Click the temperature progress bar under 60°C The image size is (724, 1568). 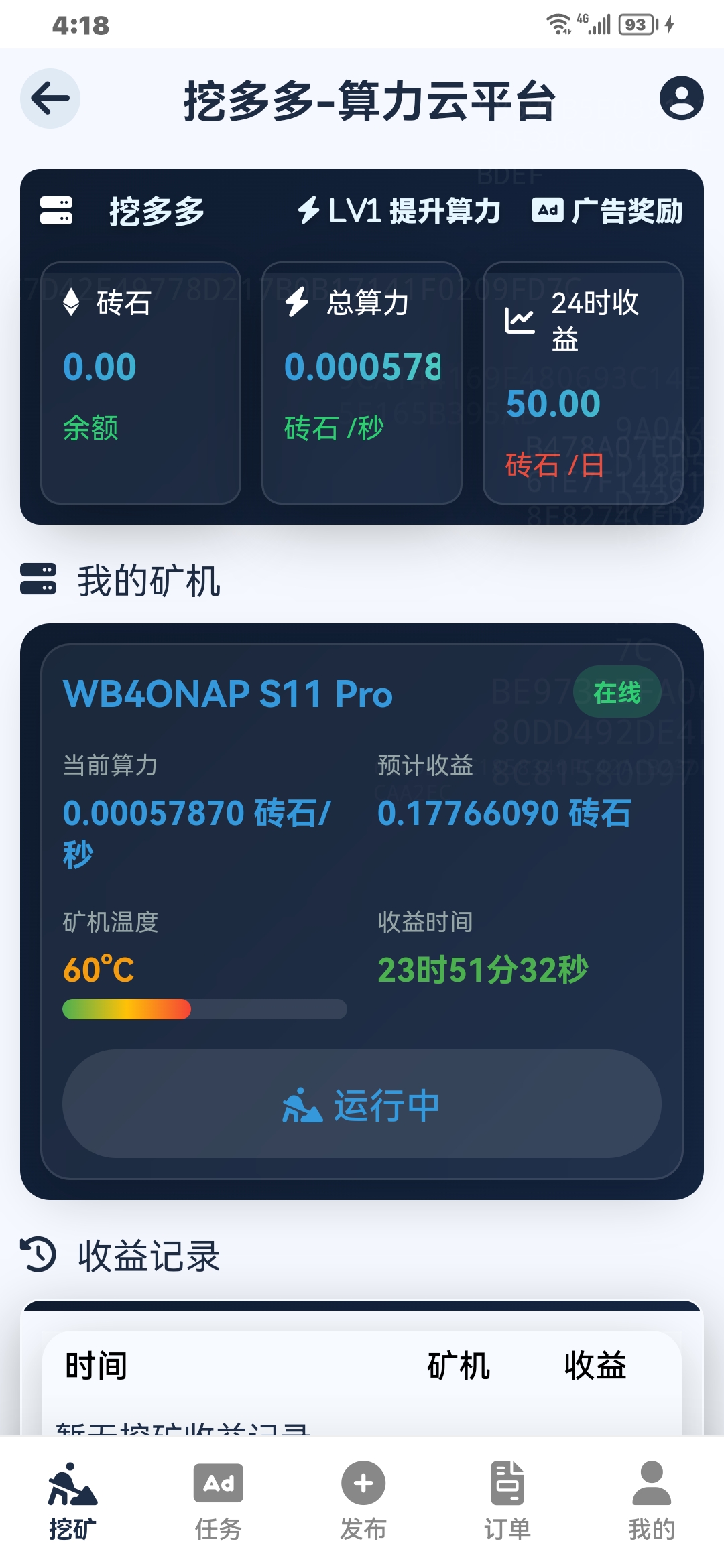pyautogui.click(x=201, y=1008)
